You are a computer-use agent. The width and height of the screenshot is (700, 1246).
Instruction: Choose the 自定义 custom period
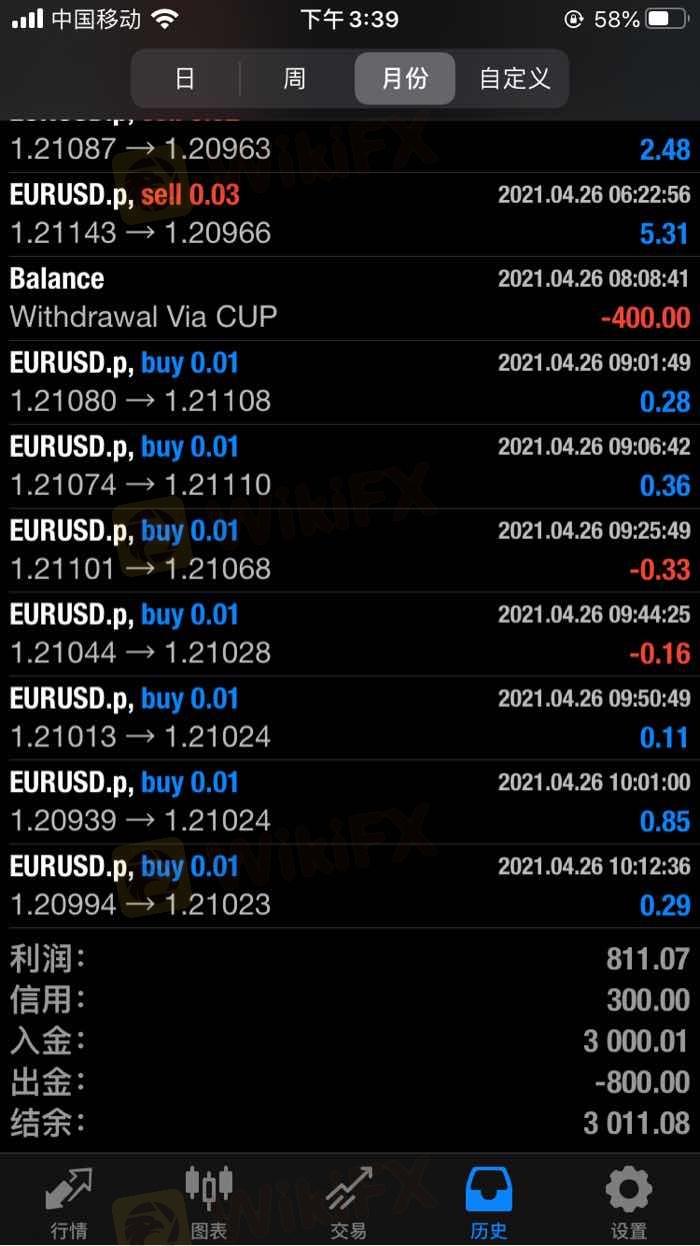click(514, 78)
